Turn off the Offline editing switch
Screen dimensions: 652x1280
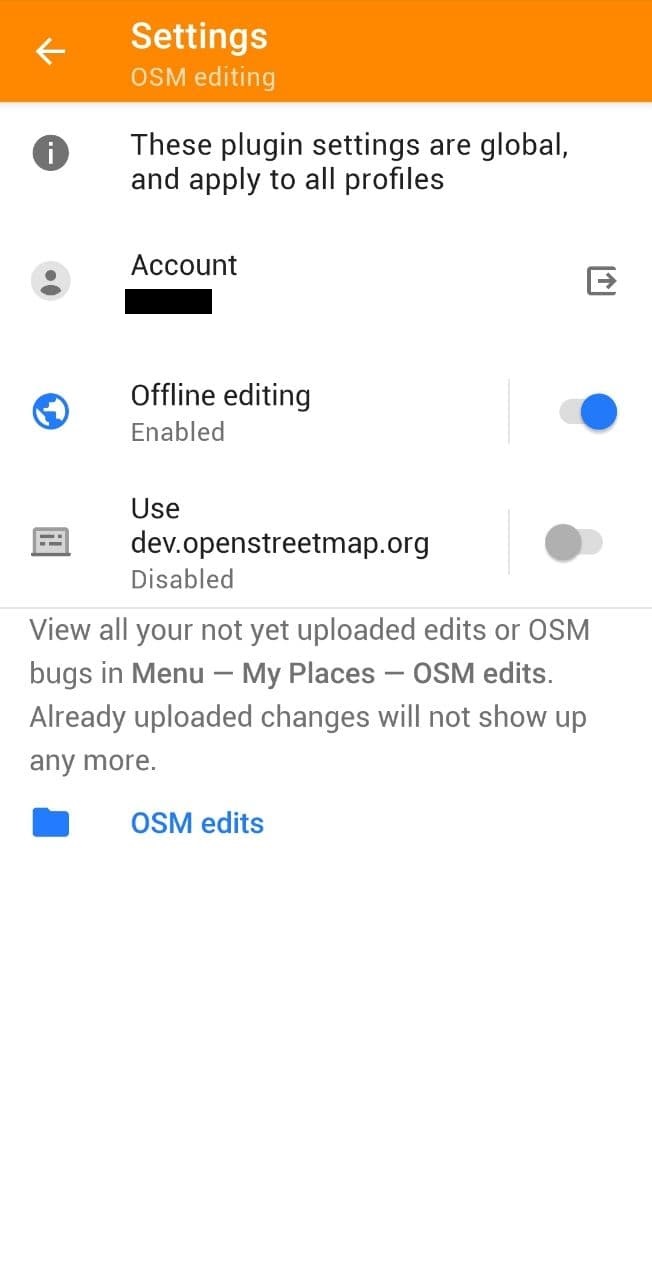click(588, 412)
